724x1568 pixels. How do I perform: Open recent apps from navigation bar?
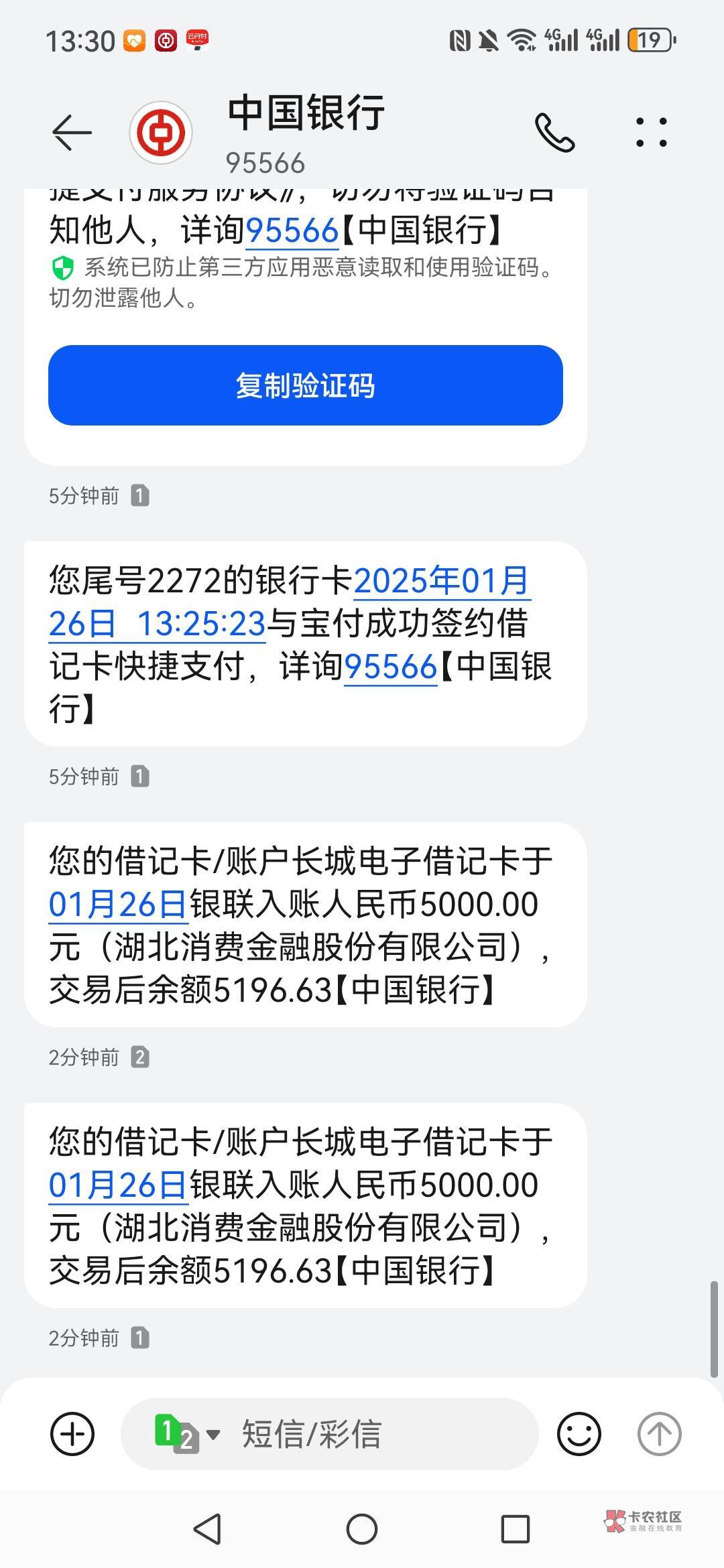(516, 1529)
